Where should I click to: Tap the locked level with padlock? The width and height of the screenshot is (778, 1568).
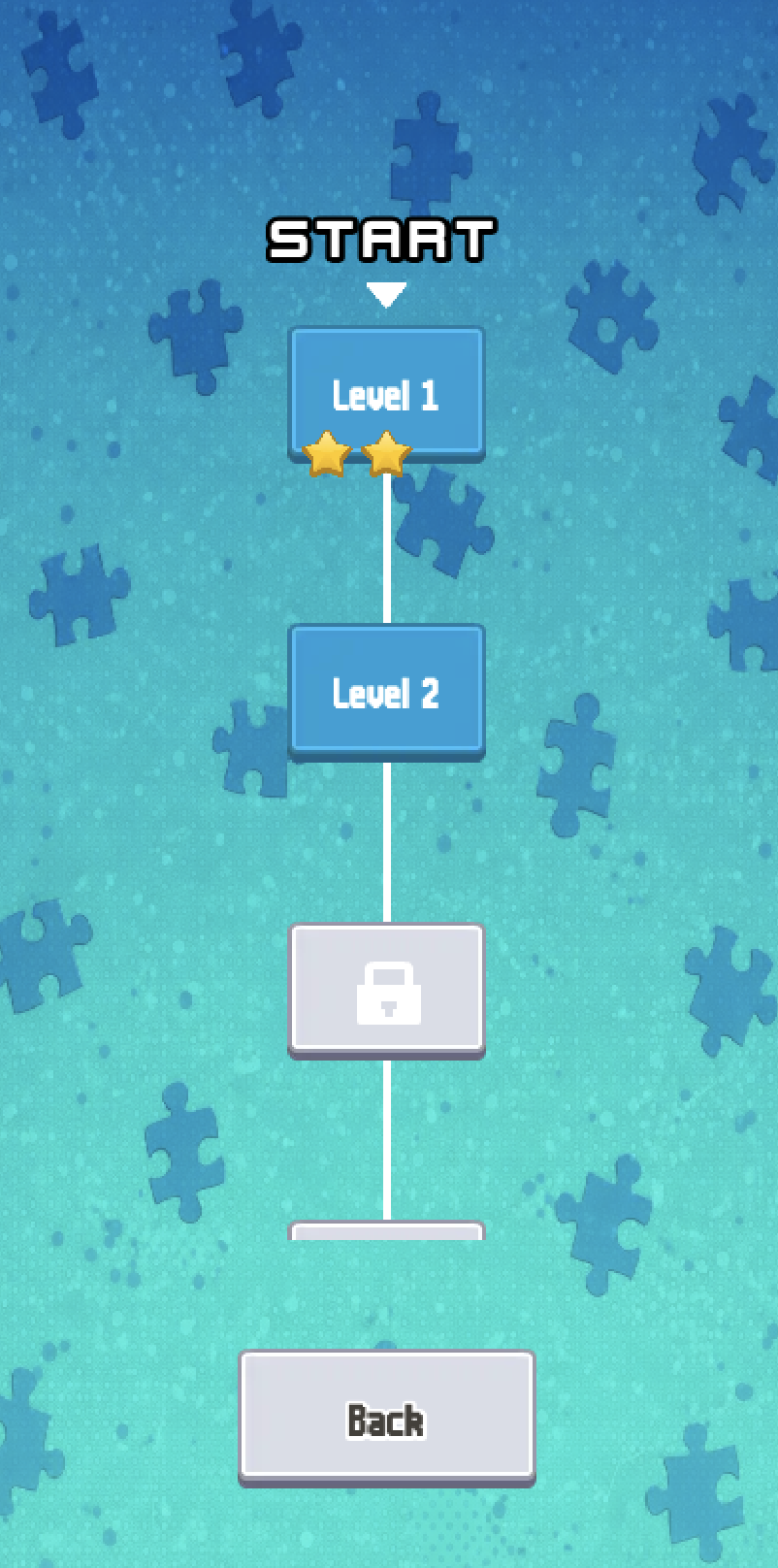coord(386,988)
